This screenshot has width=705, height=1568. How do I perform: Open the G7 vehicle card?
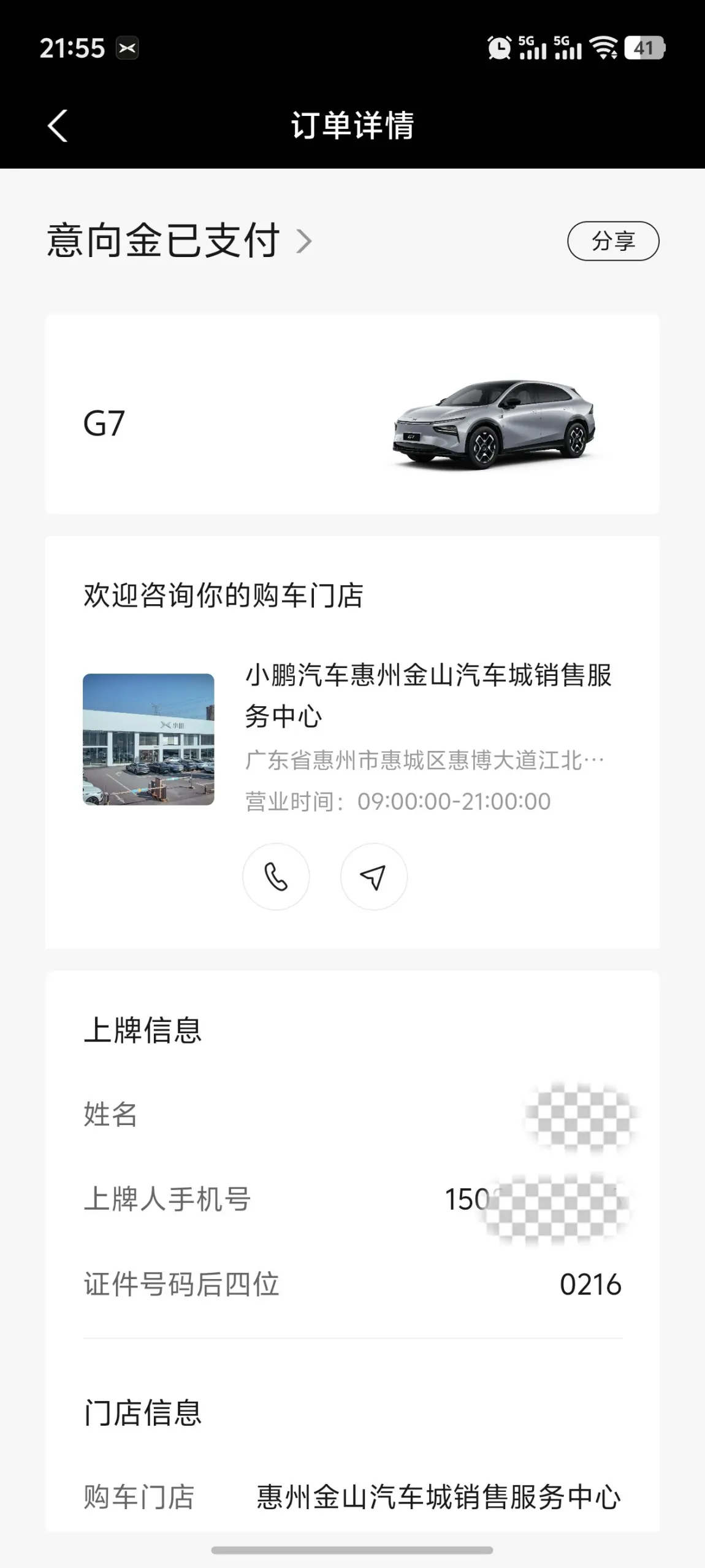click(352, 415)
